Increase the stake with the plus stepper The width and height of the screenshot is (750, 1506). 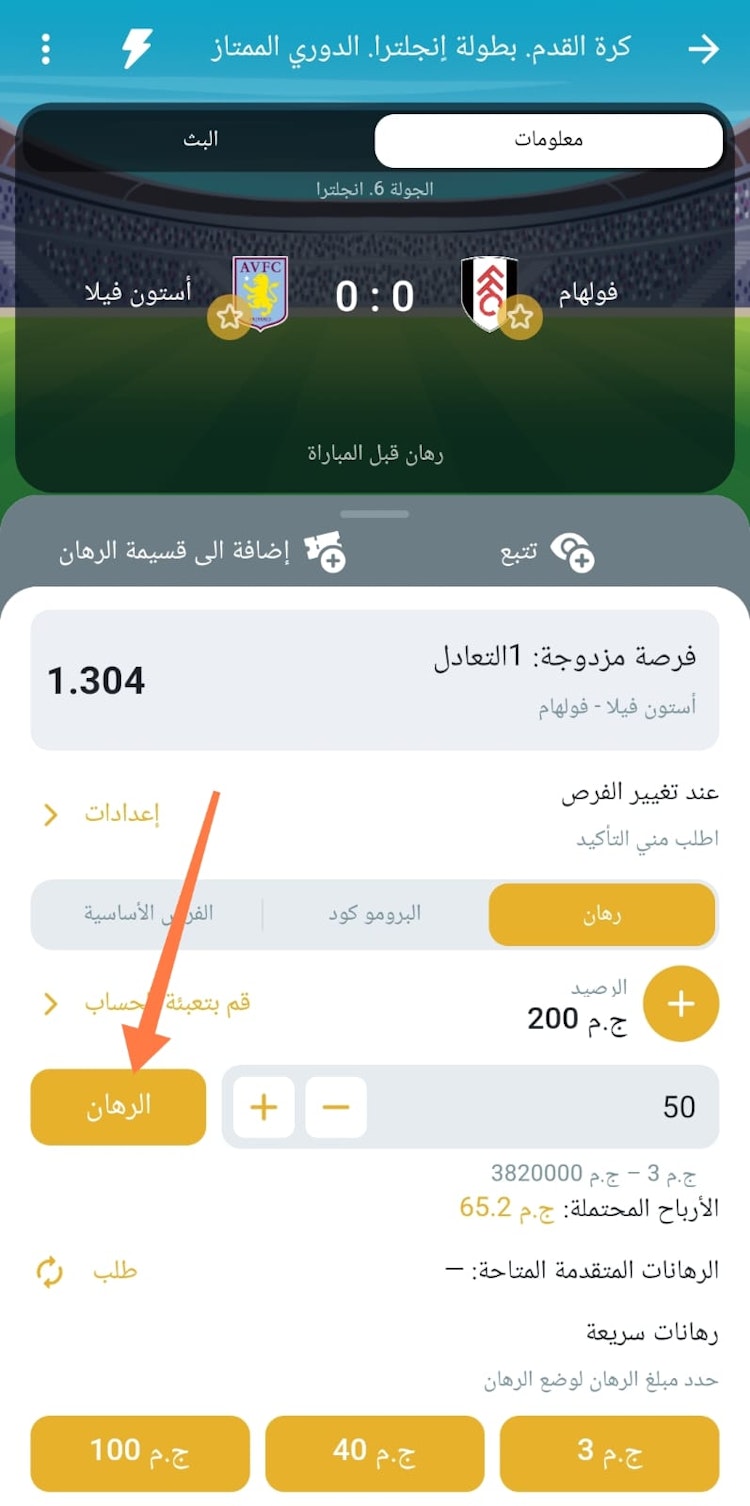click(x=263, y=1107)
